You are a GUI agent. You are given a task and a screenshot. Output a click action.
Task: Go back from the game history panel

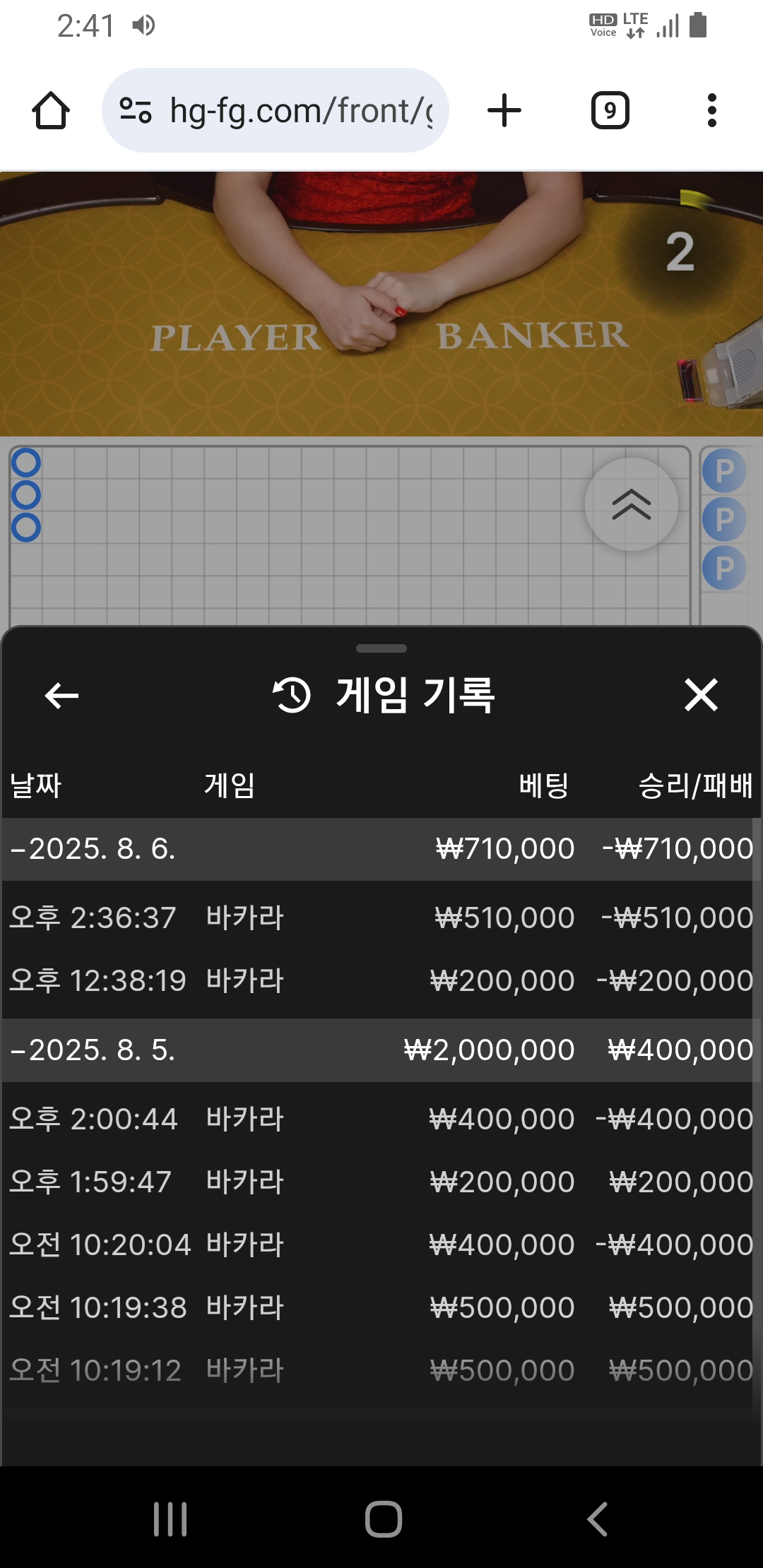pos(61,696)
